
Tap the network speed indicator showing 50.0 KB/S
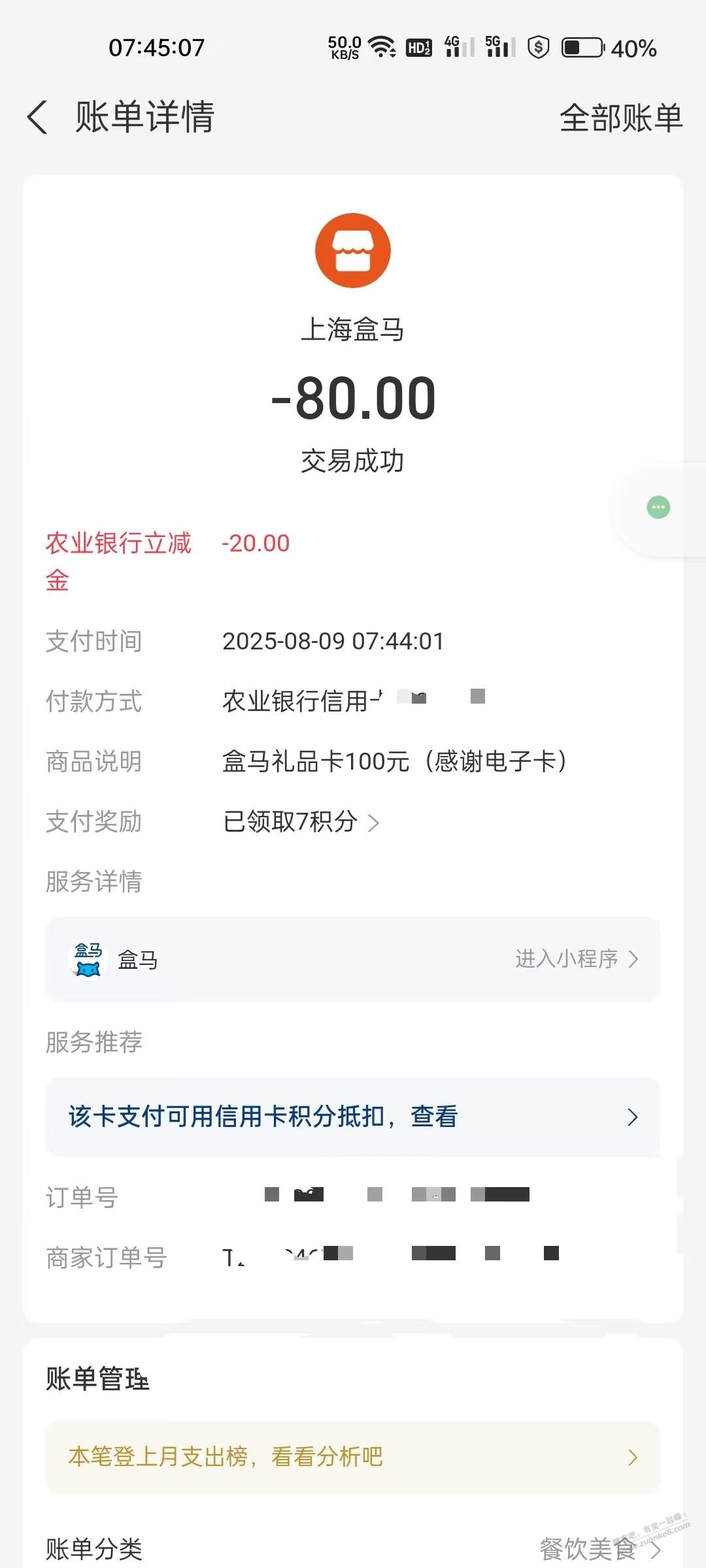[345, 46]
